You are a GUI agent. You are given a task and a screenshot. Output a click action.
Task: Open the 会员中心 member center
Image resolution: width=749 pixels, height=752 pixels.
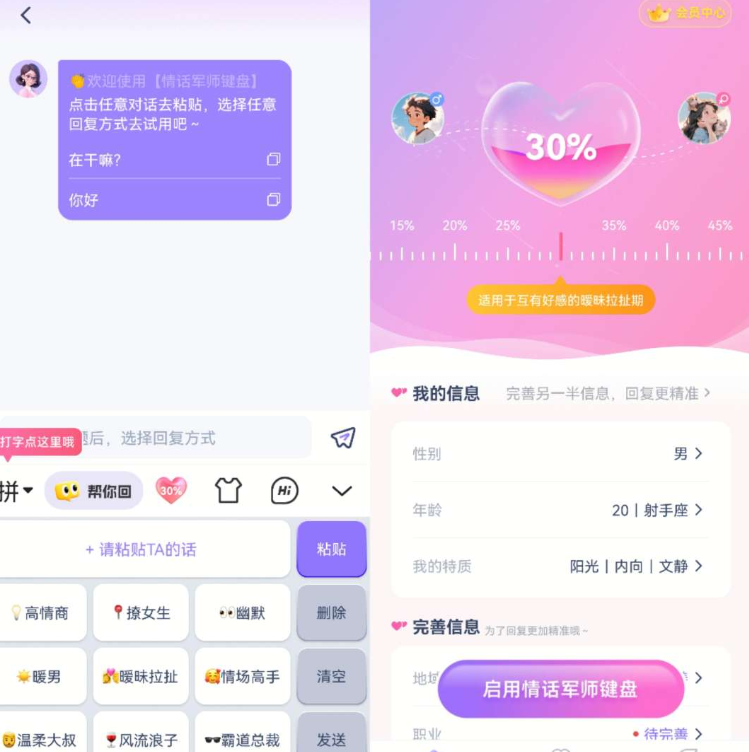pyautogui.click(x=686, y=13)
